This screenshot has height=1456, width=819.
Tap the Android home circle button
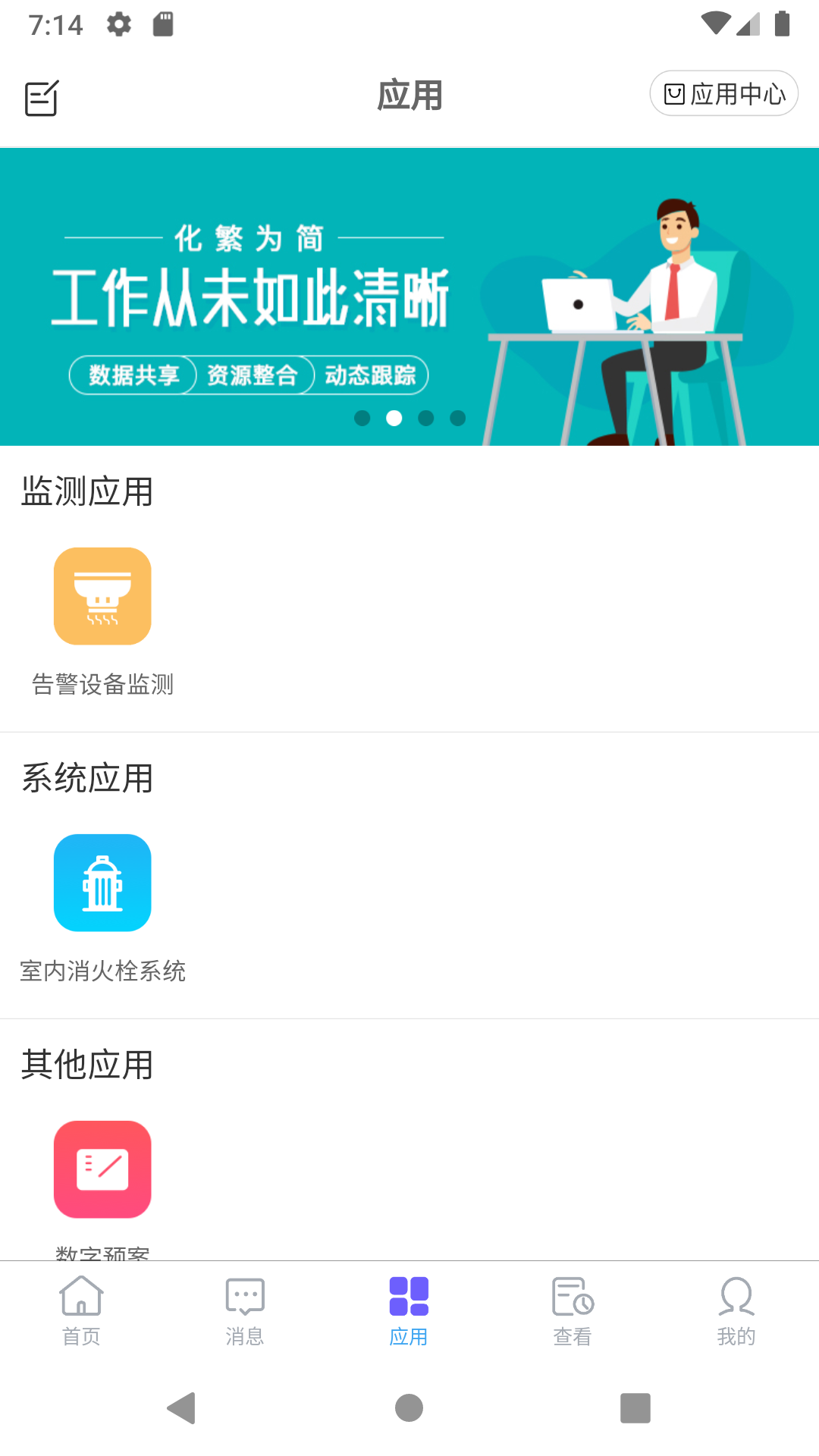click(x=409, y=1410)
